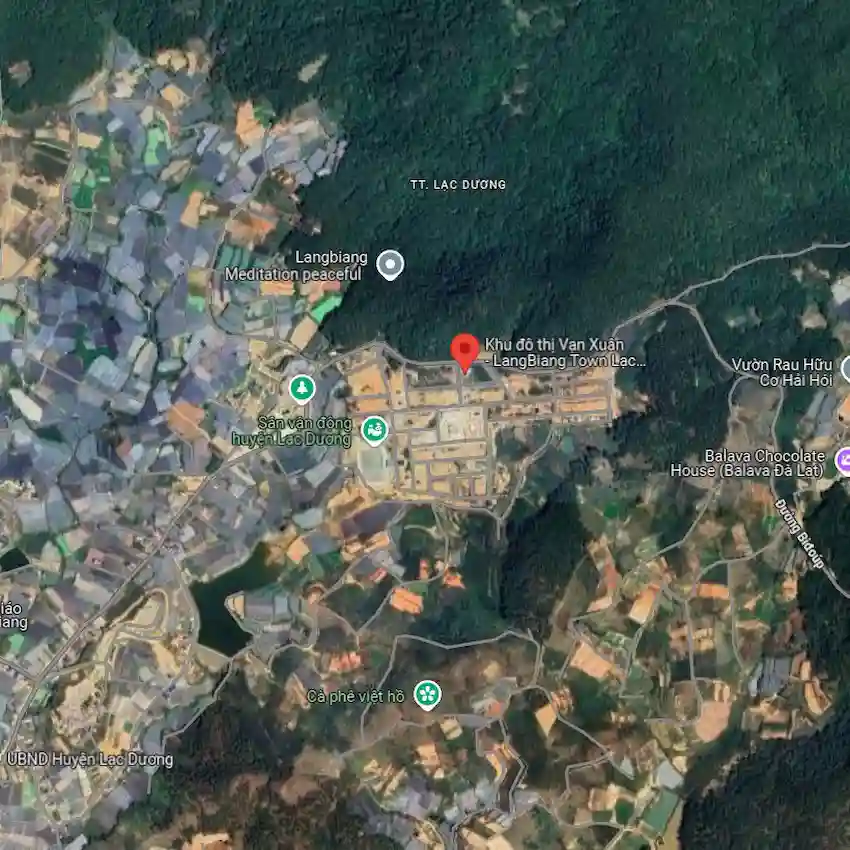Select the red pin for Khu đô thị Vạn Xuân

click(463, 351)
